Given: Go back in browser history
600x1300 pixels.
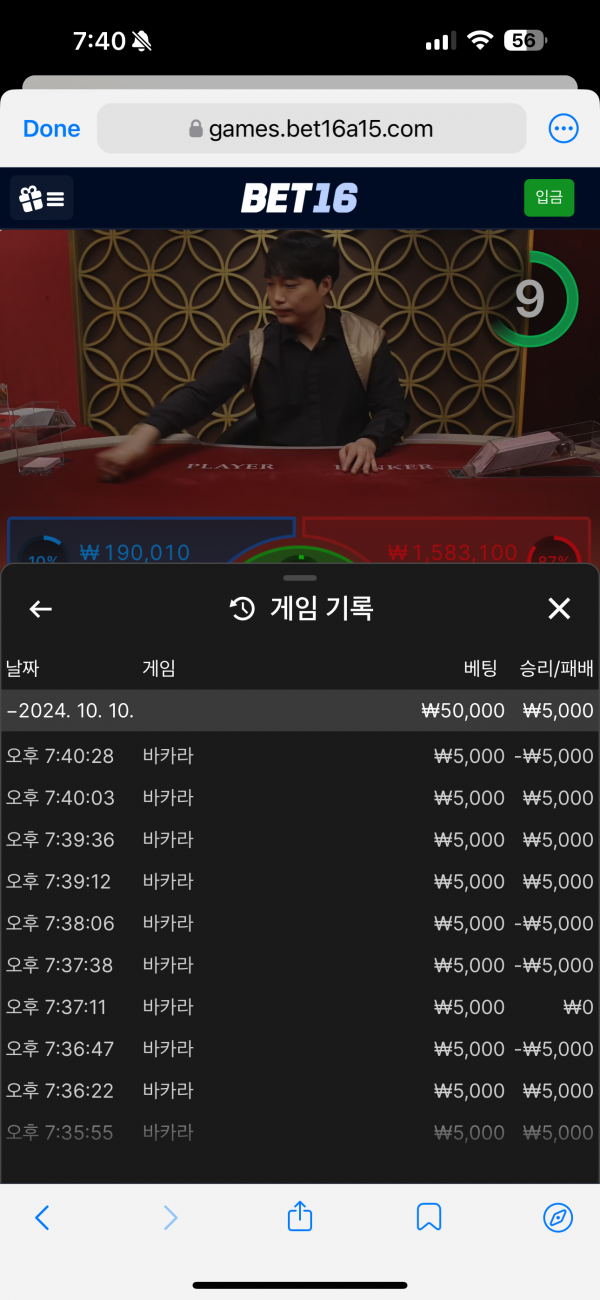Looking at the screenshot, I should click(42, 1217).
